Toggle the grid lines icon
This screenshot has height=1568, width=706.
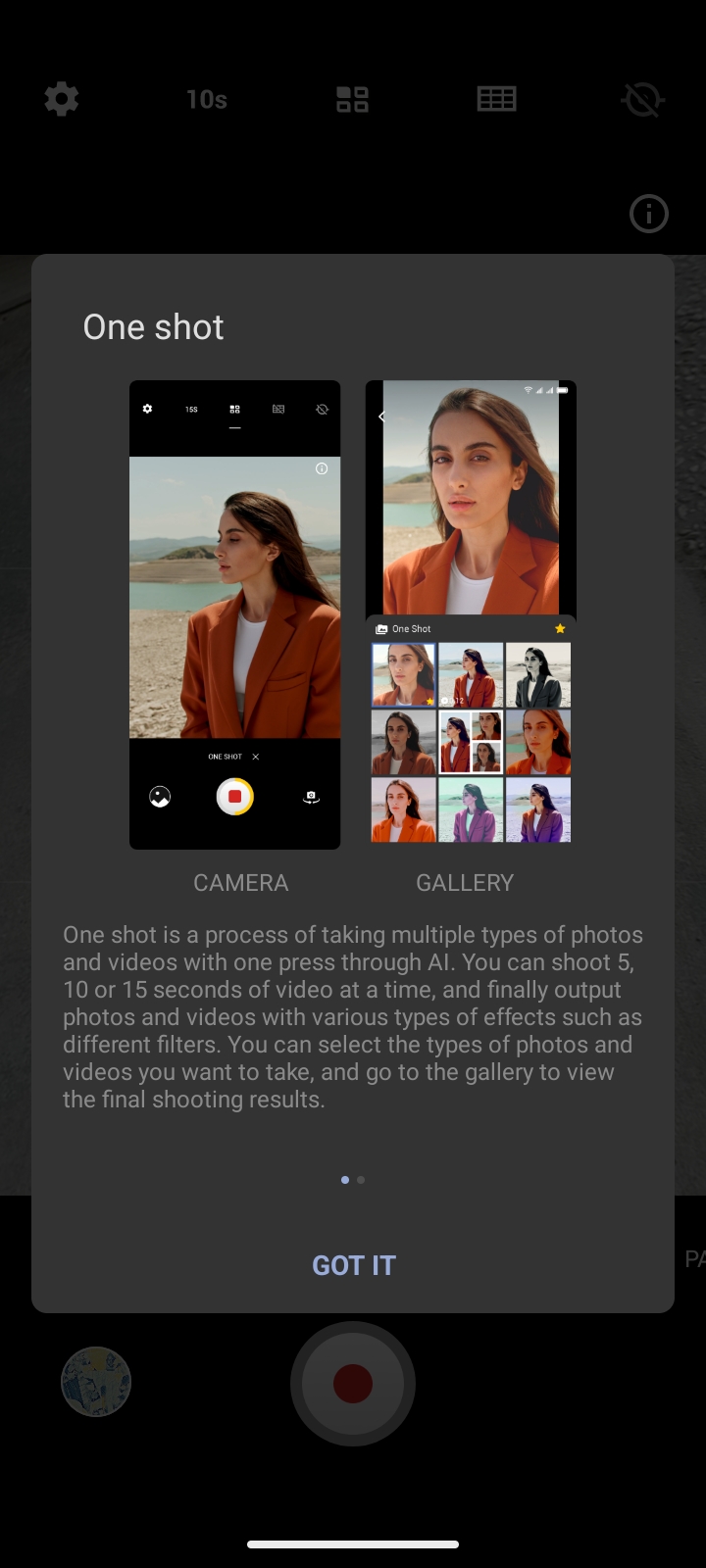pyautogui.click(x=496, y=99)
